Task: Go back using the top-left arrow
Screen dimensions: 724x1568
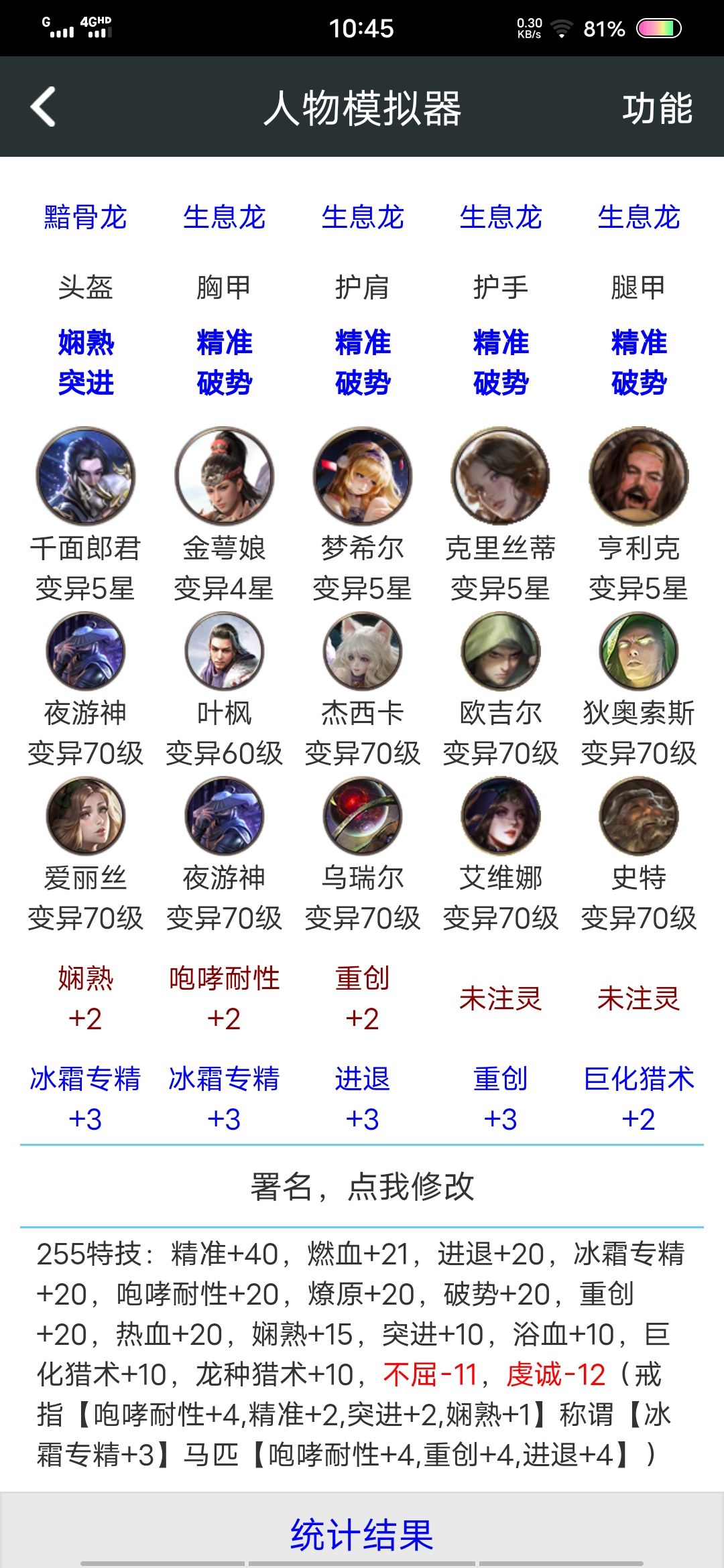Action: 44,107
